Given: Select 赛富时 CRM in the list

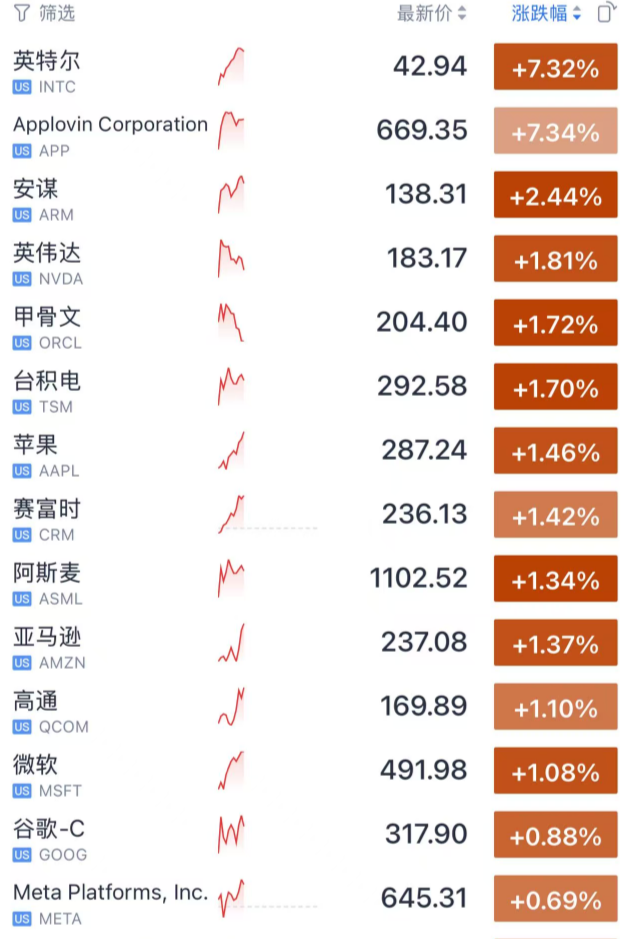Looking at the screenshot, I should tap(48, 517).
